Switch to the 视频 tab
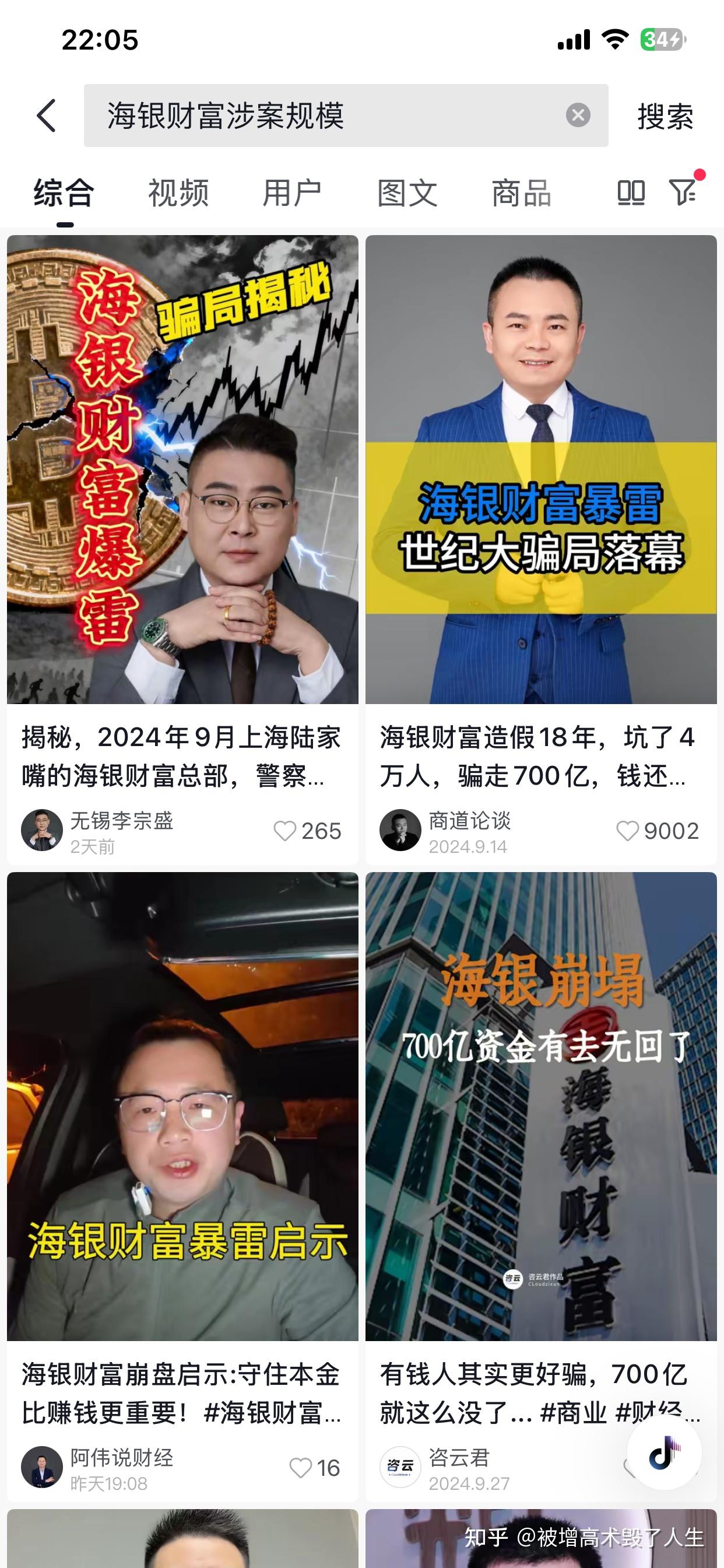Image resolution: width=724 pixels, height=1568 pixels. 178,192
